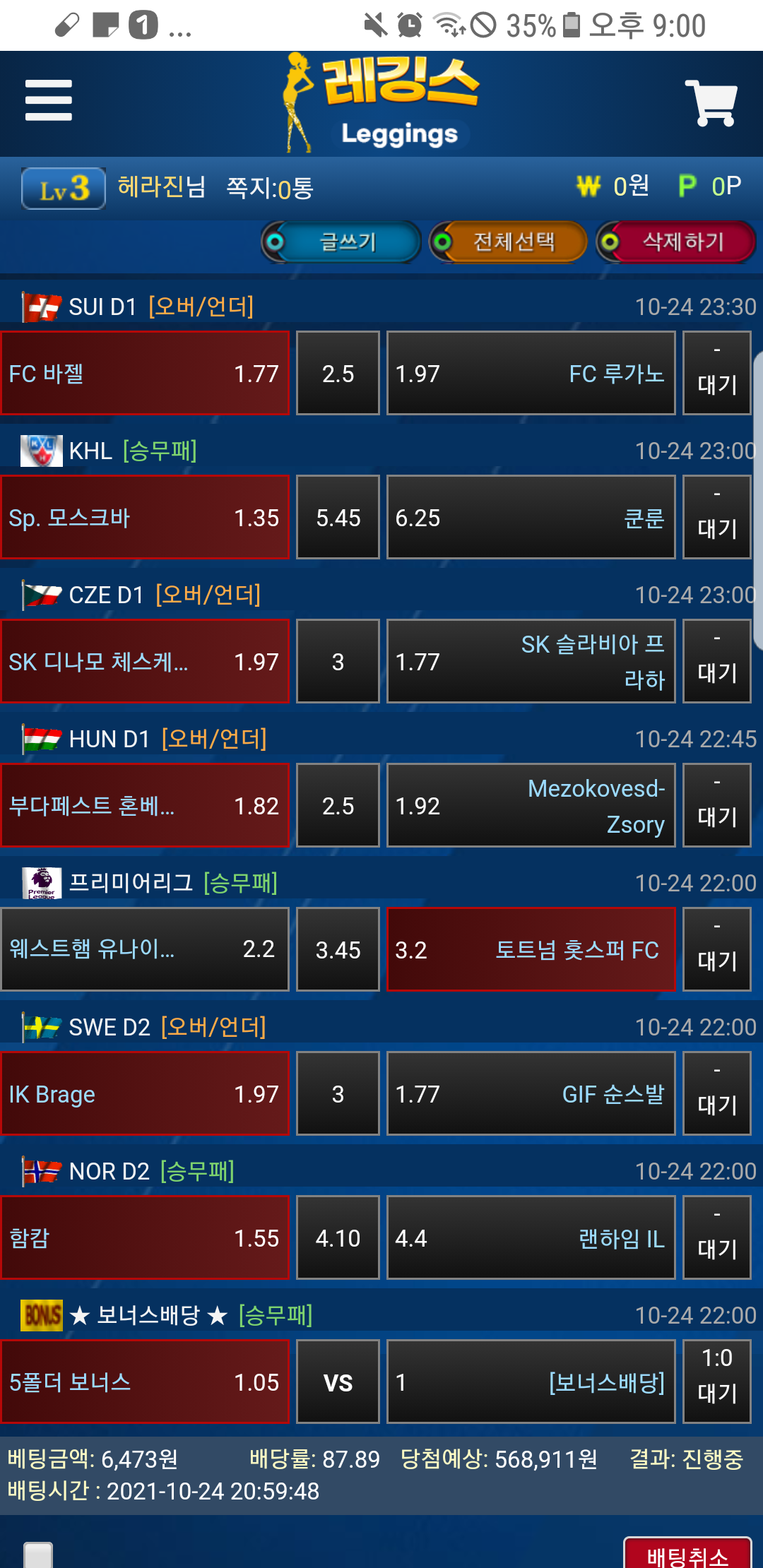Select the 5폴더 보너스 1.05 cell
The width and height of the screenshot is (763, 1568).
(145, 1382)
